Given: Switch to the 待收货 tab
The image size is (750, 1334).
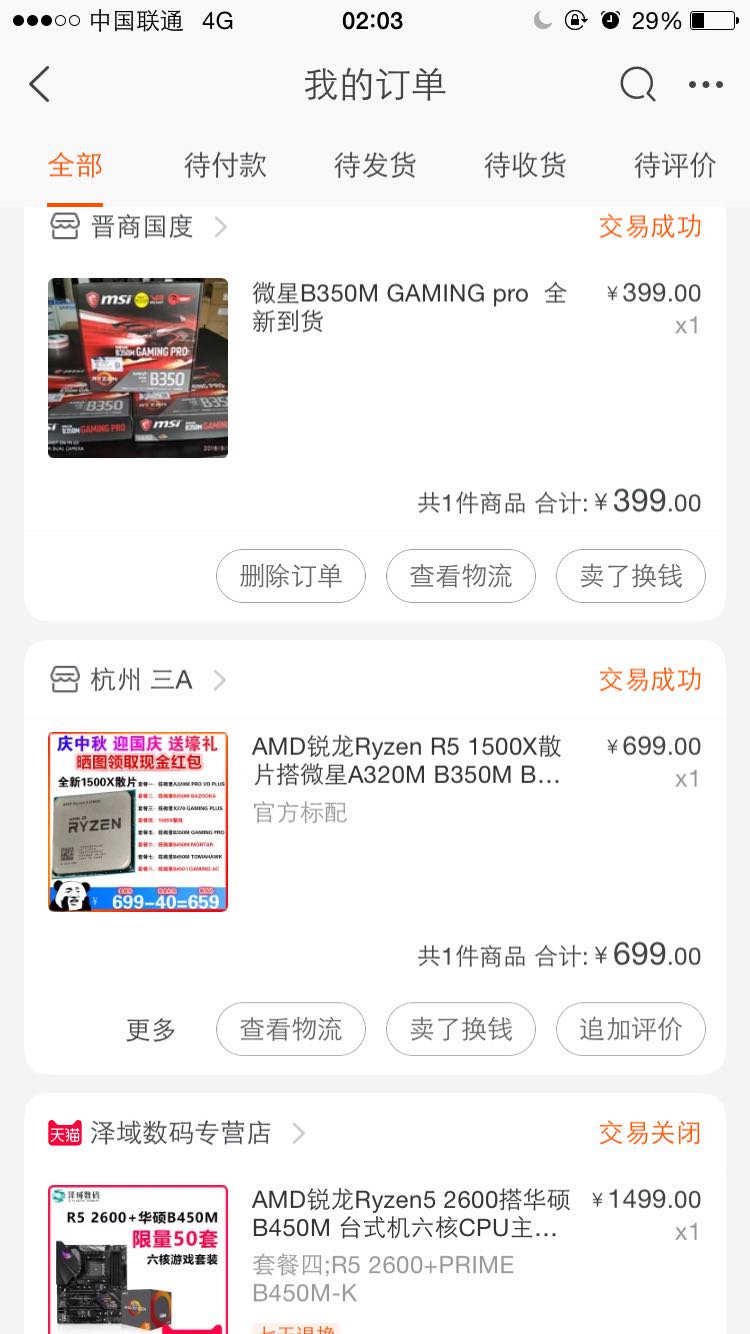Looking at the screenshot, I should (525, 165).
